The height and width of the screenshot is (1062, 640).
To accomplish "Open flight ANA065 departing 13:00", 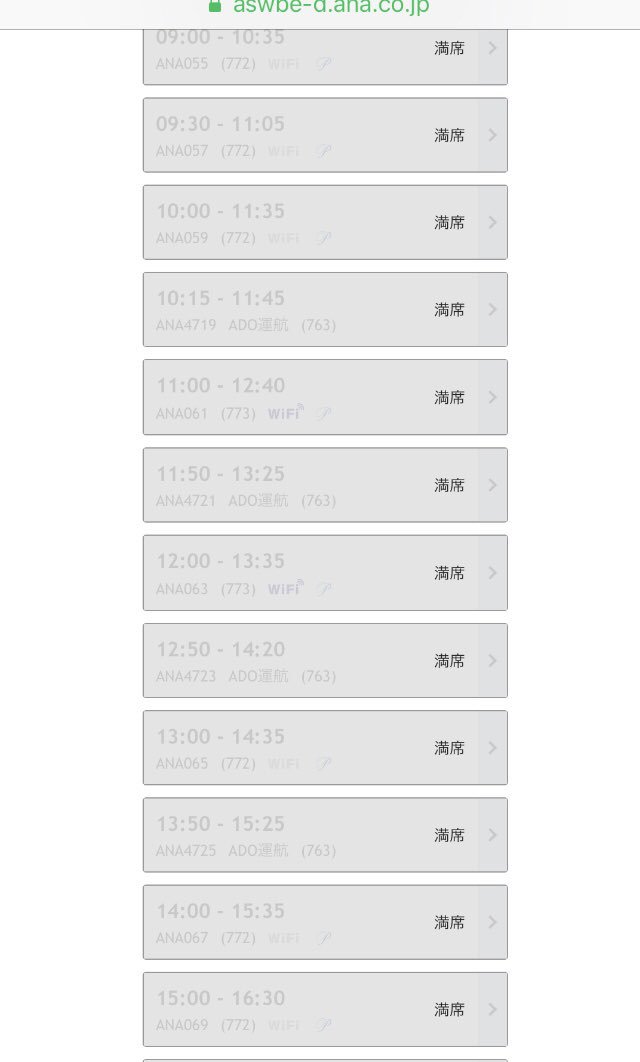I will [x=325, y=748].
